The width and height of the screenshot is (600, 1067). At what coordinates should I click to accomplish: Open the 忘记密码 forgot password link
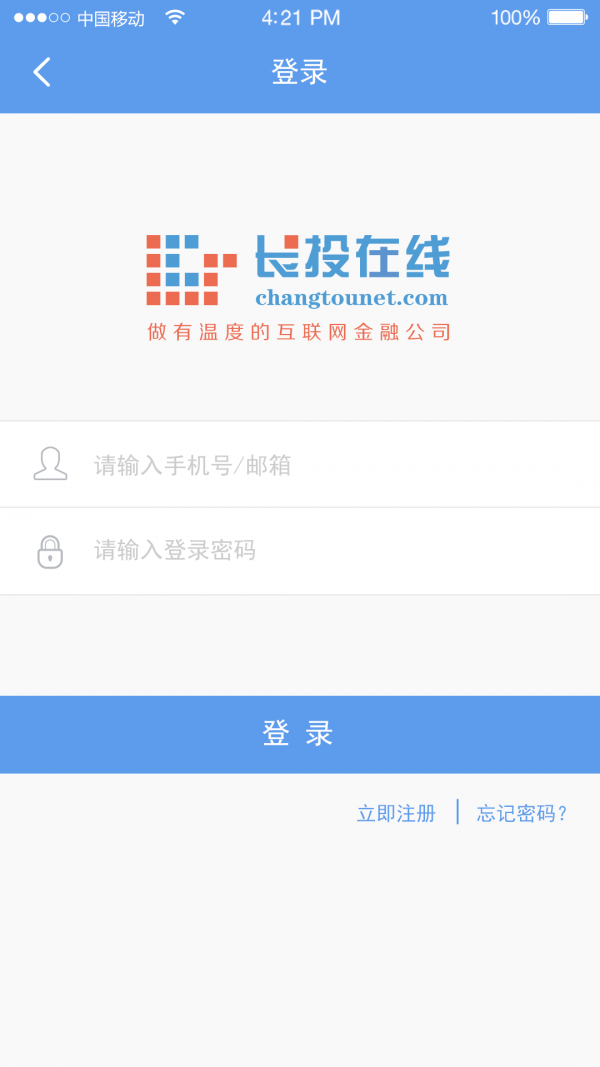pyautogui.click(x=521, y=813)
